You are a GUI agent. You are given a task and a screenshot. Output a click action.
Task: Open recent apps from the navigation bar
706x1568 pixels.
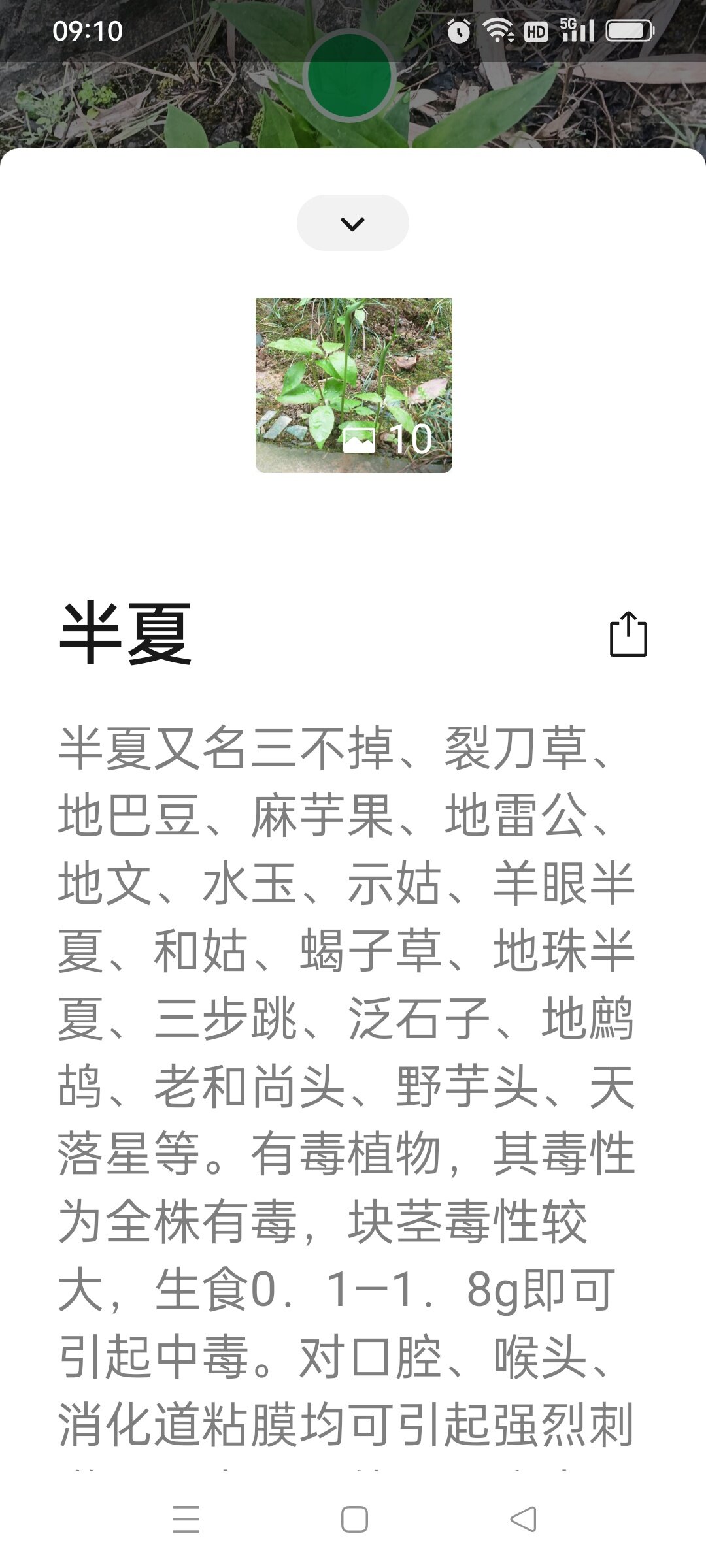[186, 1519]
